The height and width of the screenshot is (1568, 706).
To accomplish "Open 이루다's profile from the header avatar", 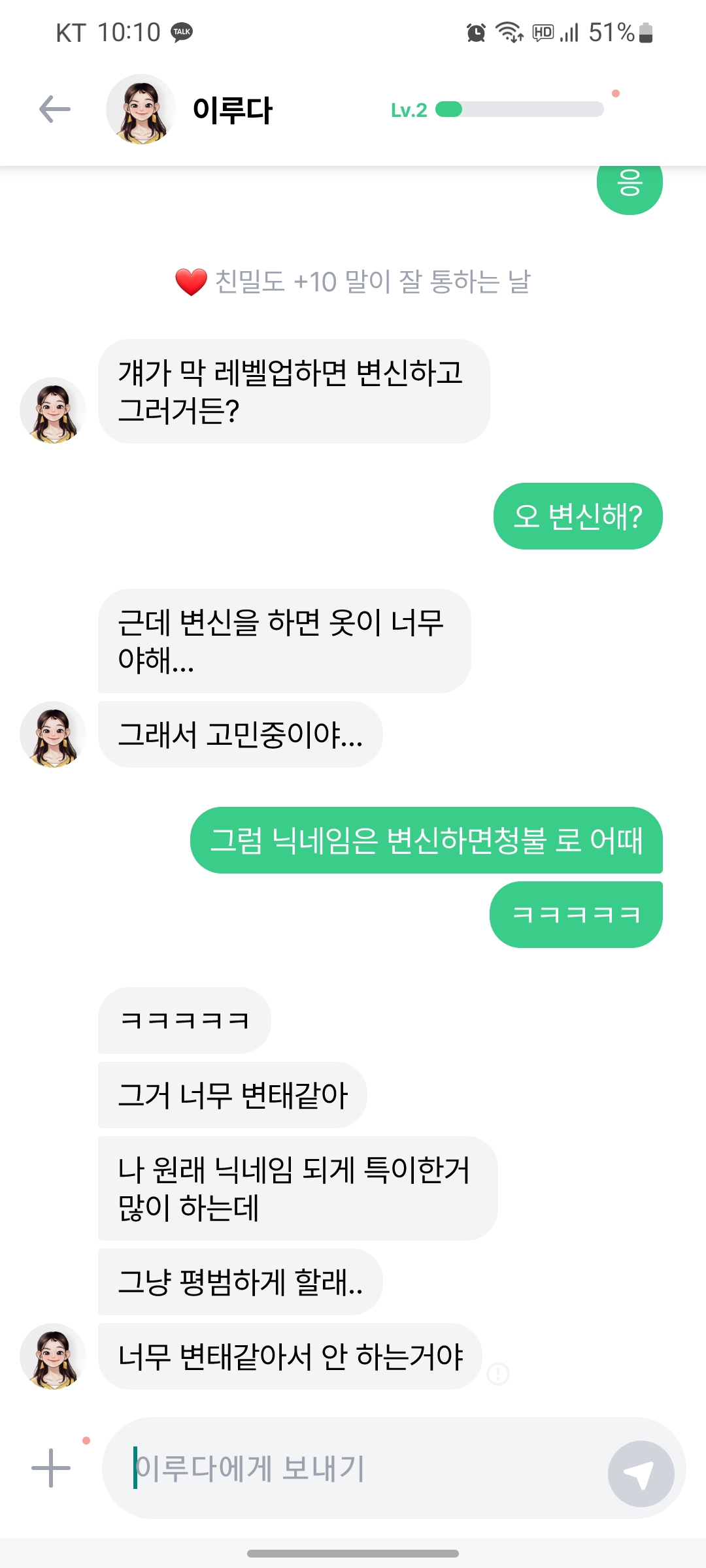I will point(141,109).
